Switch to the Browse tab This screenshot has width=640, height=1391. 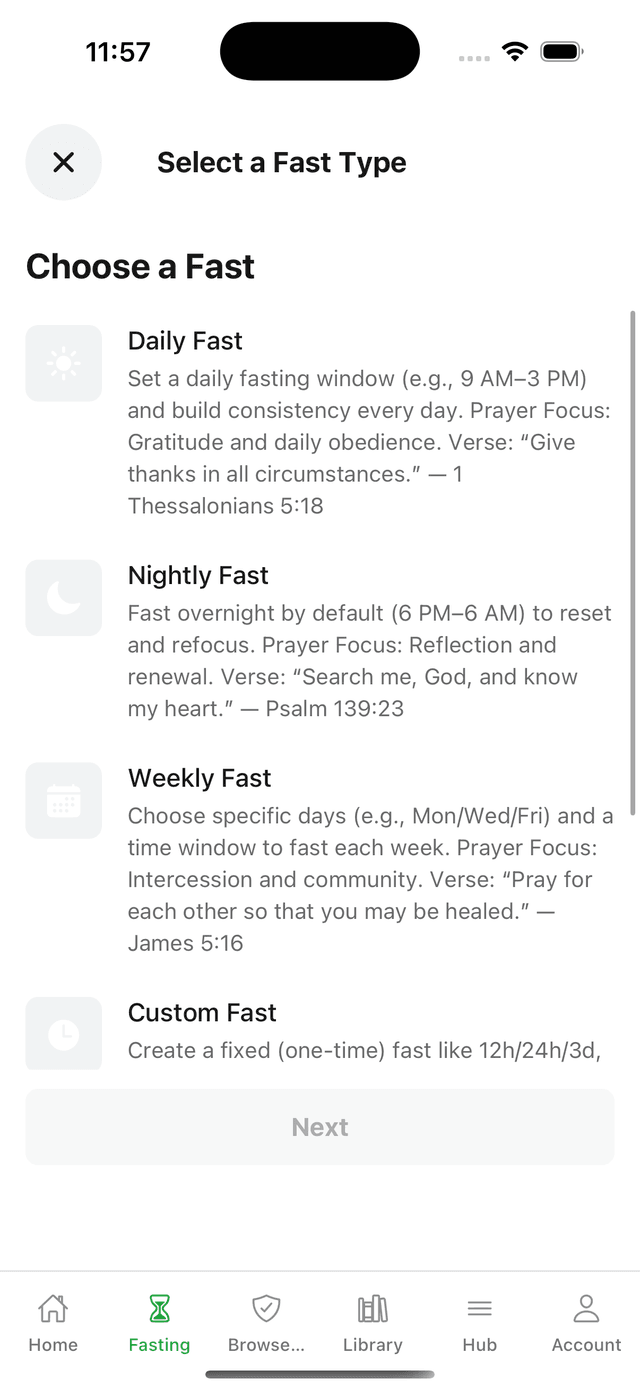coord(266,1322)
